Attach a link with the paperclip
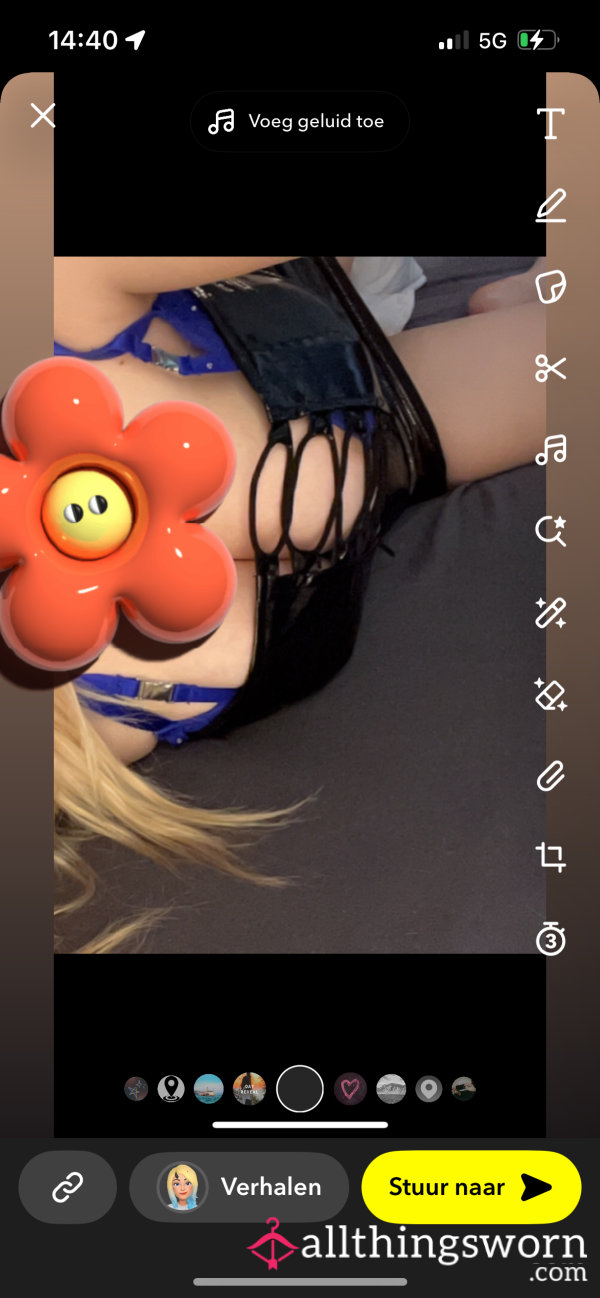Image resolution: width=600 pixels, height=1298 pixels. click(x=550, y=776)
